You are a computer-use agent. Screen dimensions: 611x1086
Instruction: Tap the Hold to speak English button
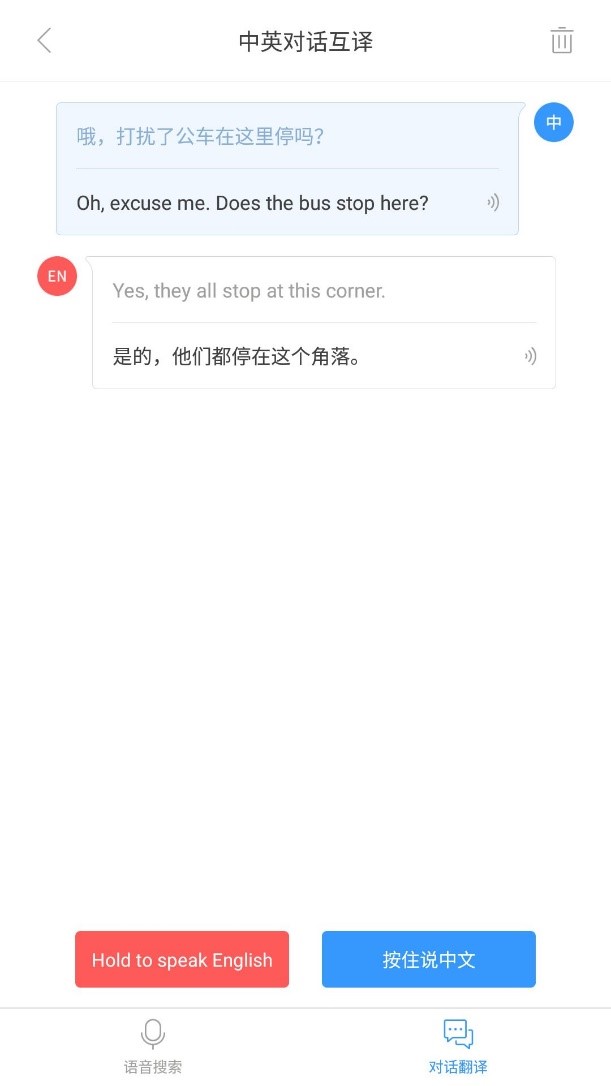(x=182, y=960)
